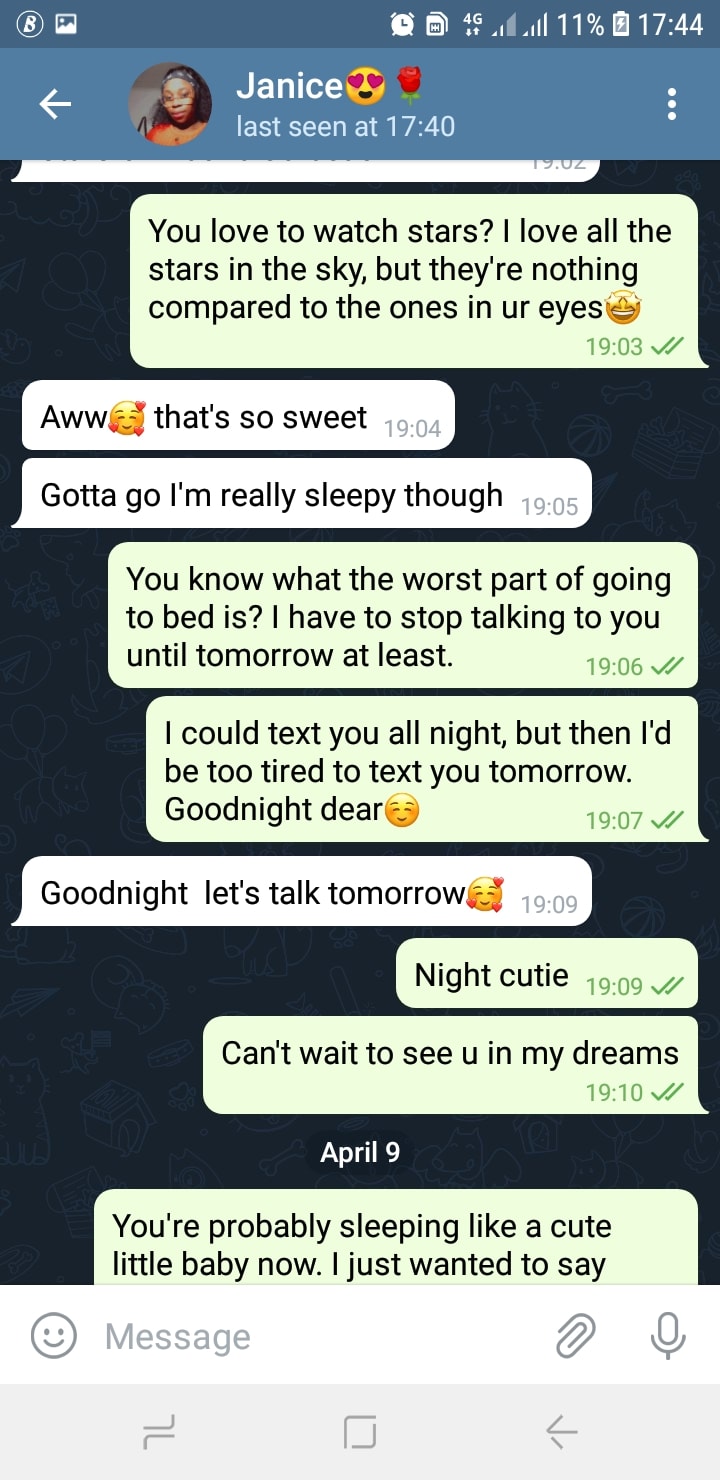Open Janice's profile photo
Viewport: 720px width, 1480px height.
tap(170, 104)
